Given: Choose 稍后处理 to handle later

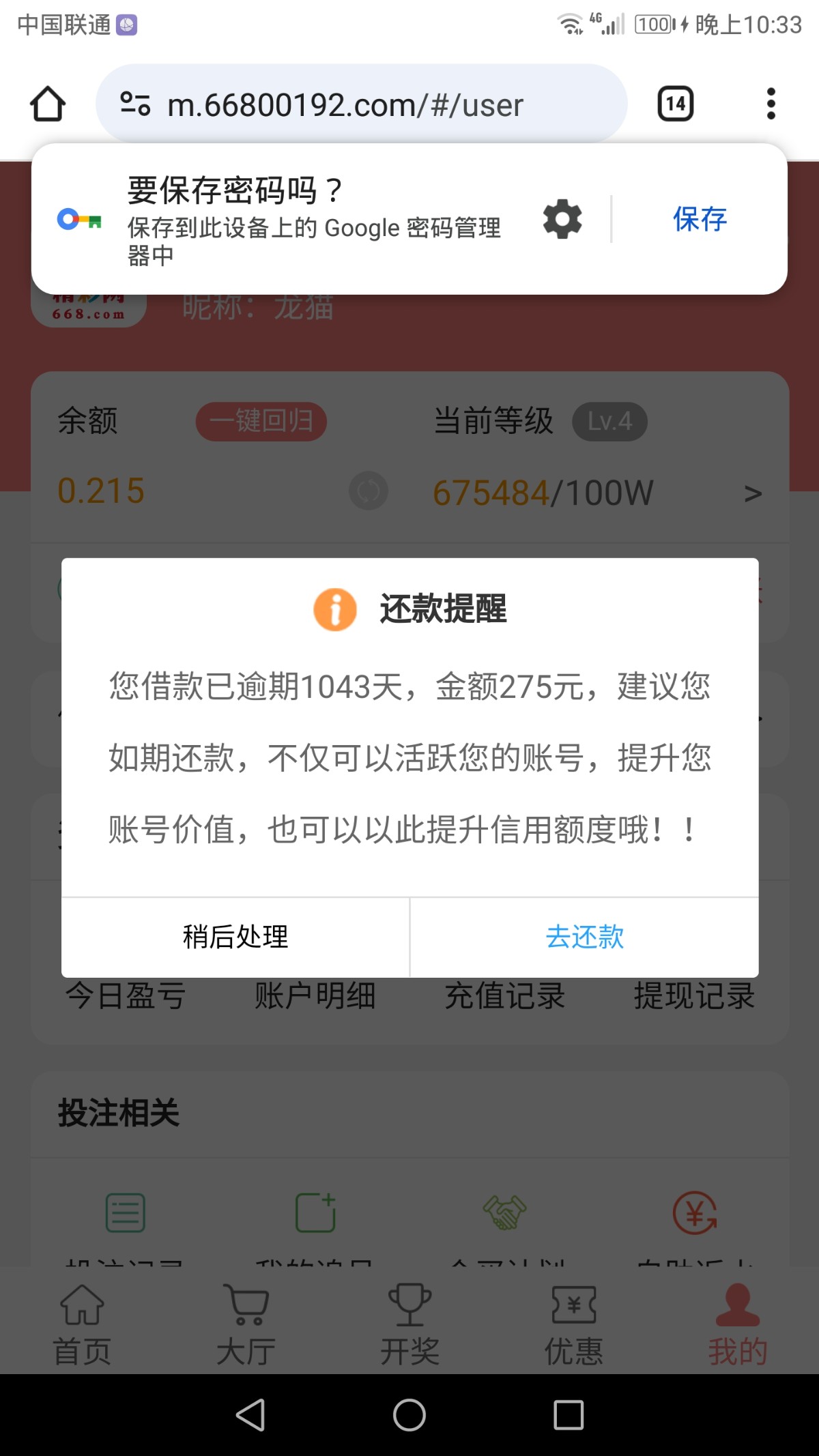Looking at the screenshot, I should click(x=235, y=937).
